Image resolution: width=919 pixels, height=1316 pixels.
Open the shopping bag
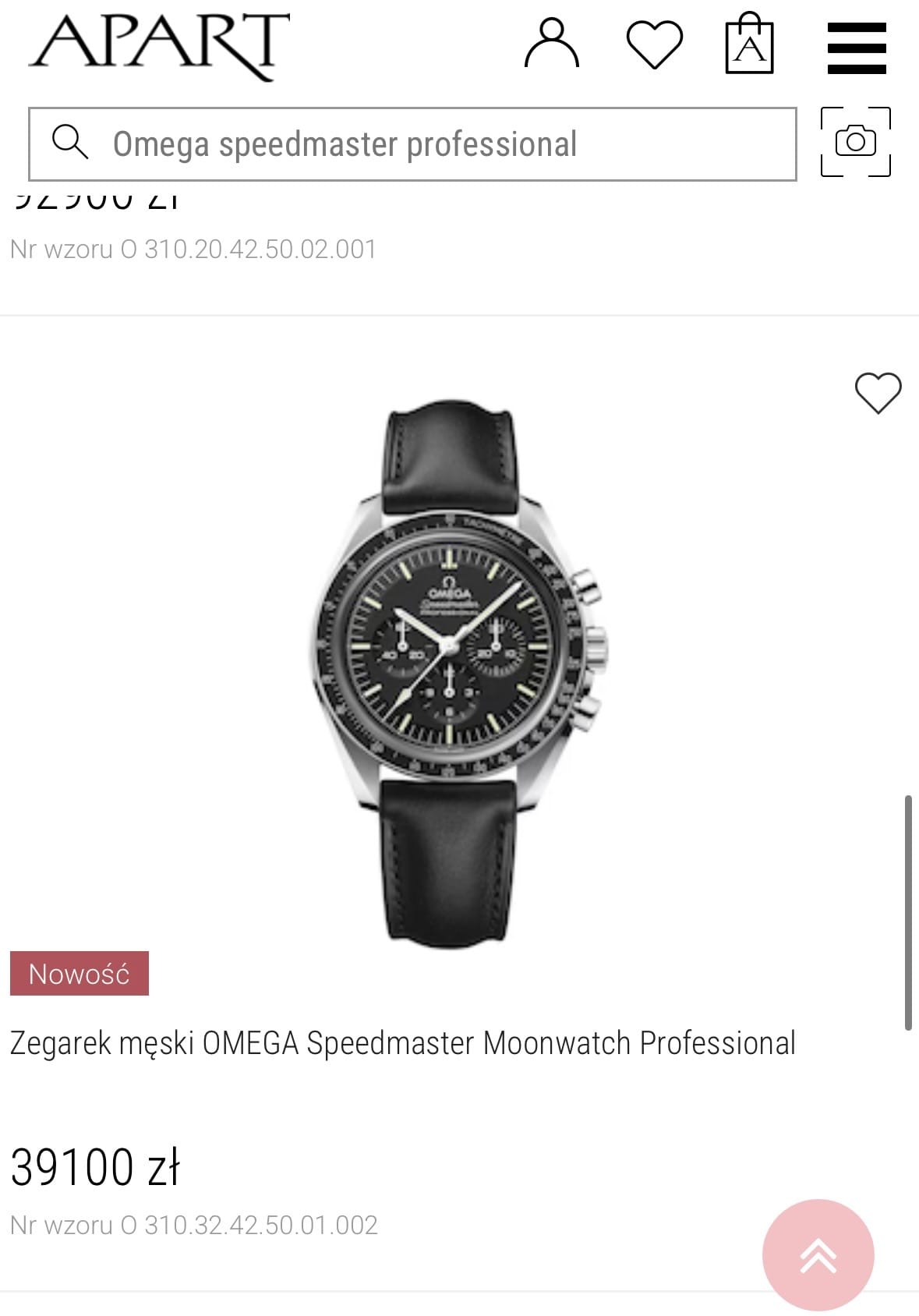click(x=749, y=43)
